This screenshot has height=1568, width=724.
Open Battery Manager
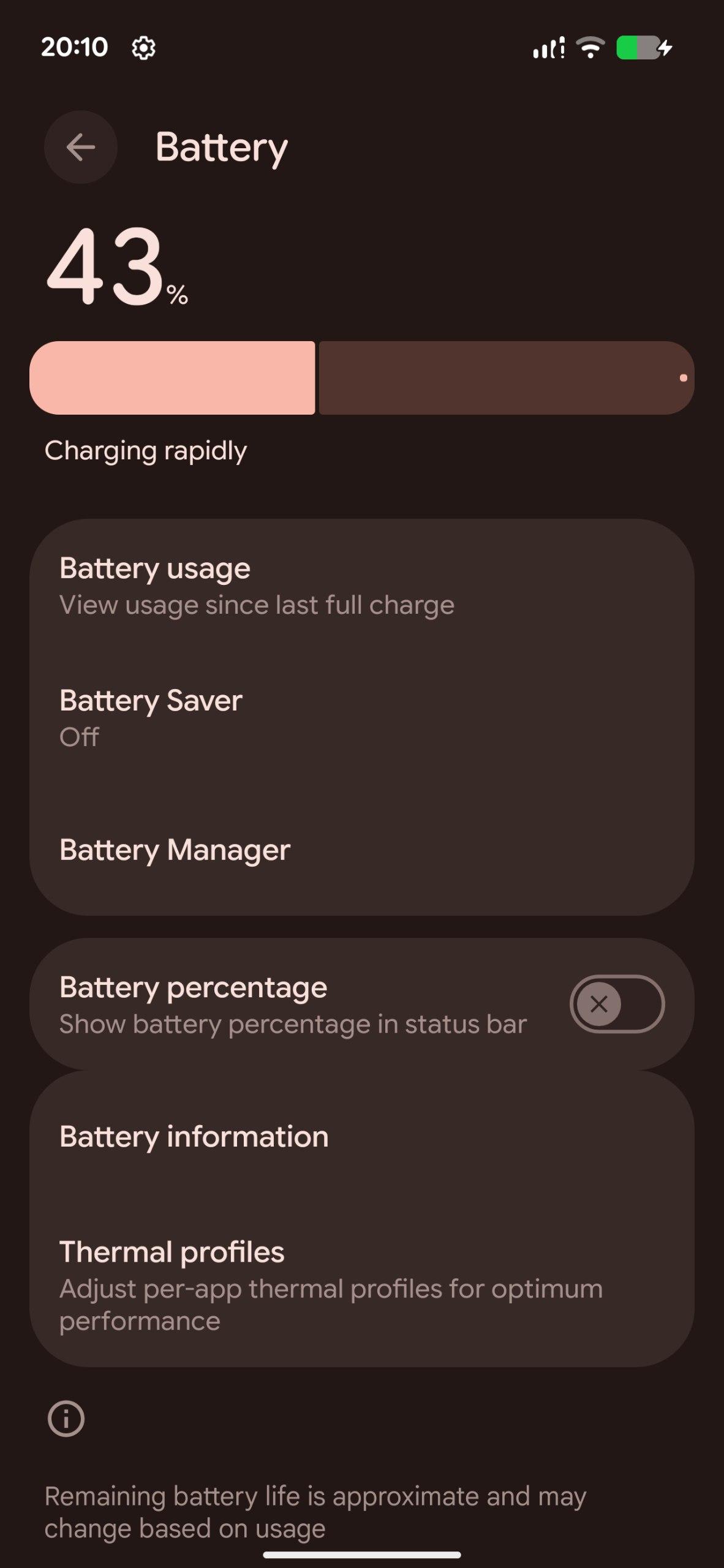361,850
